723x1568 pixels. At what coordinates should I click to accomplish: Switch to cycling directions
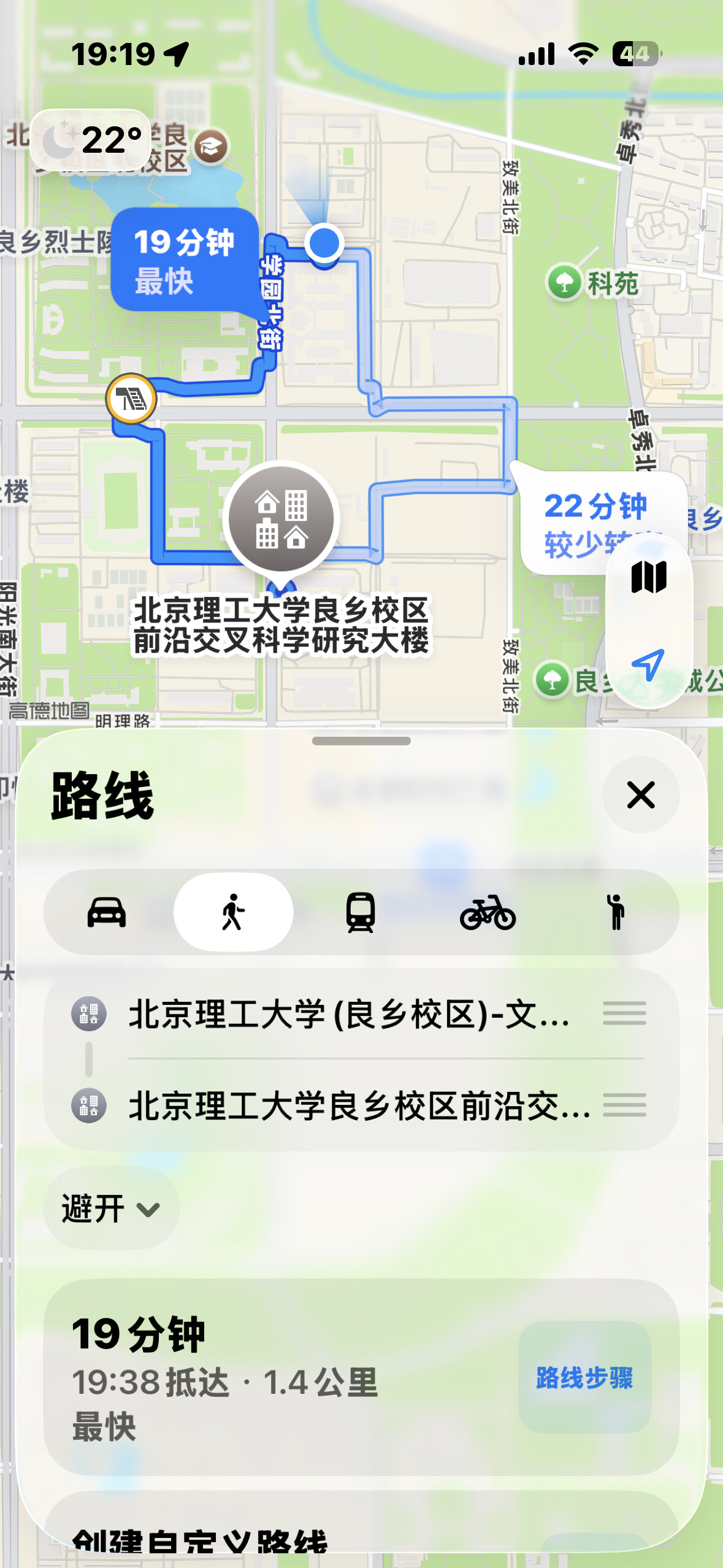click(488, 912)
